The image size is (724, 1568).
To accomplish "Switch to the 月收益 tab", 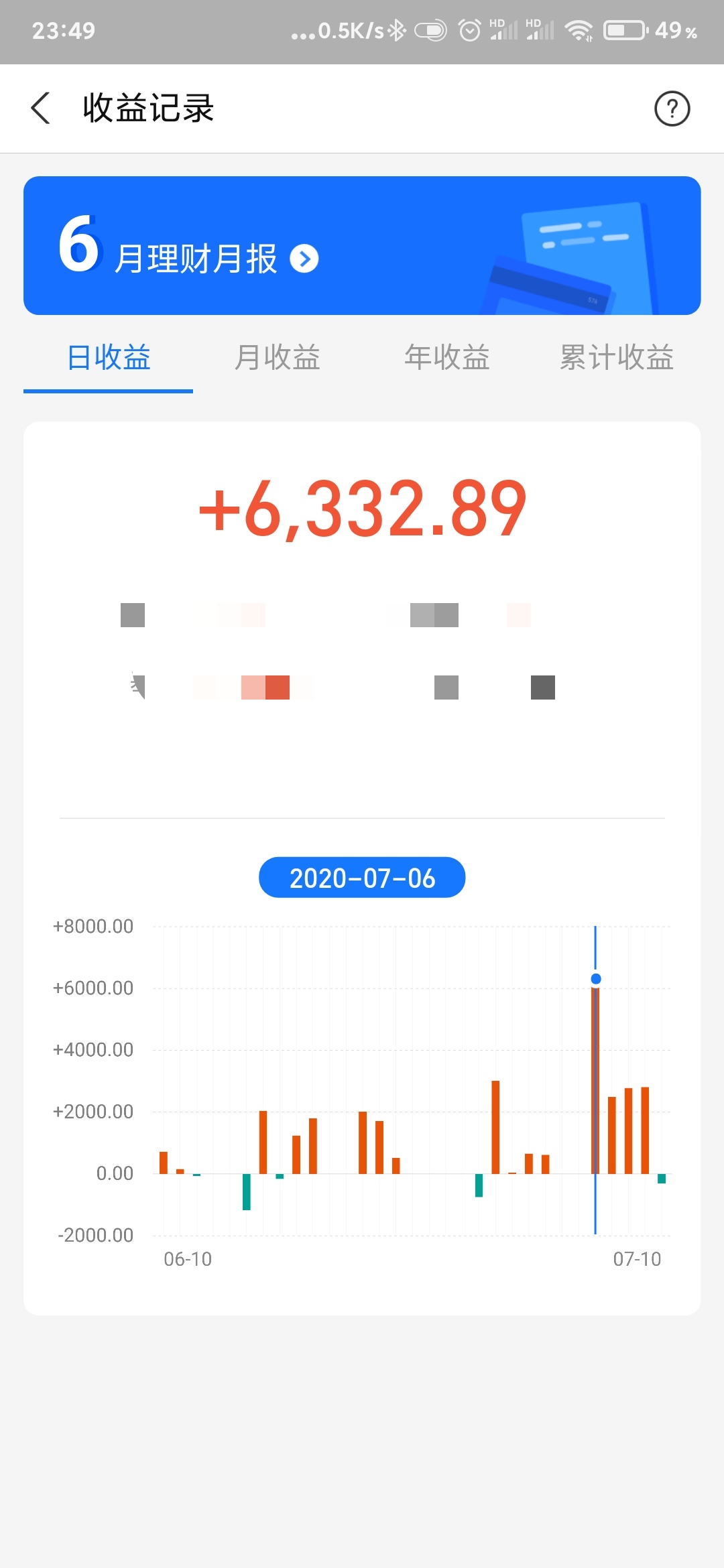I will [278, 357].
